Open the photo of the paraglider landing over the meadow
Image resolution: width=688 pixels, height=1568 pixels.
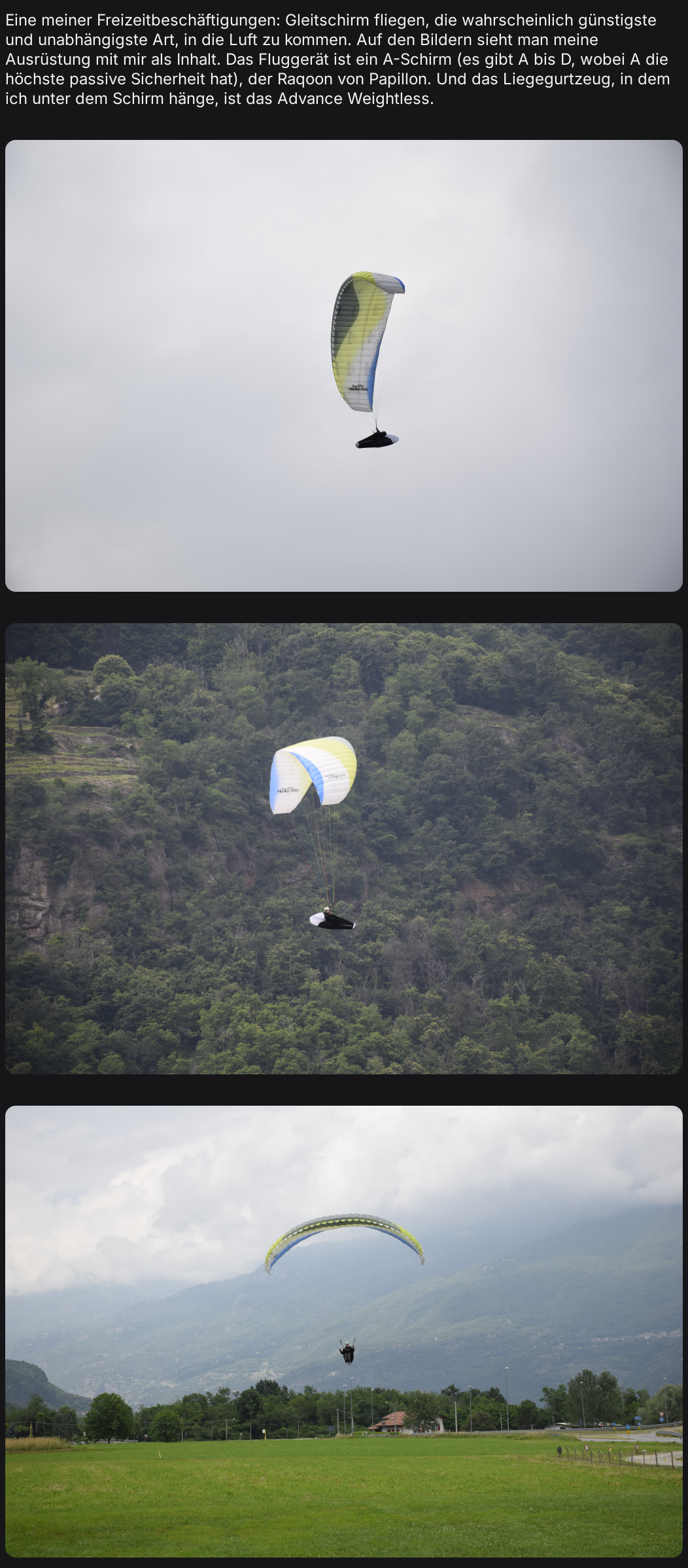tap(344, 1331)
